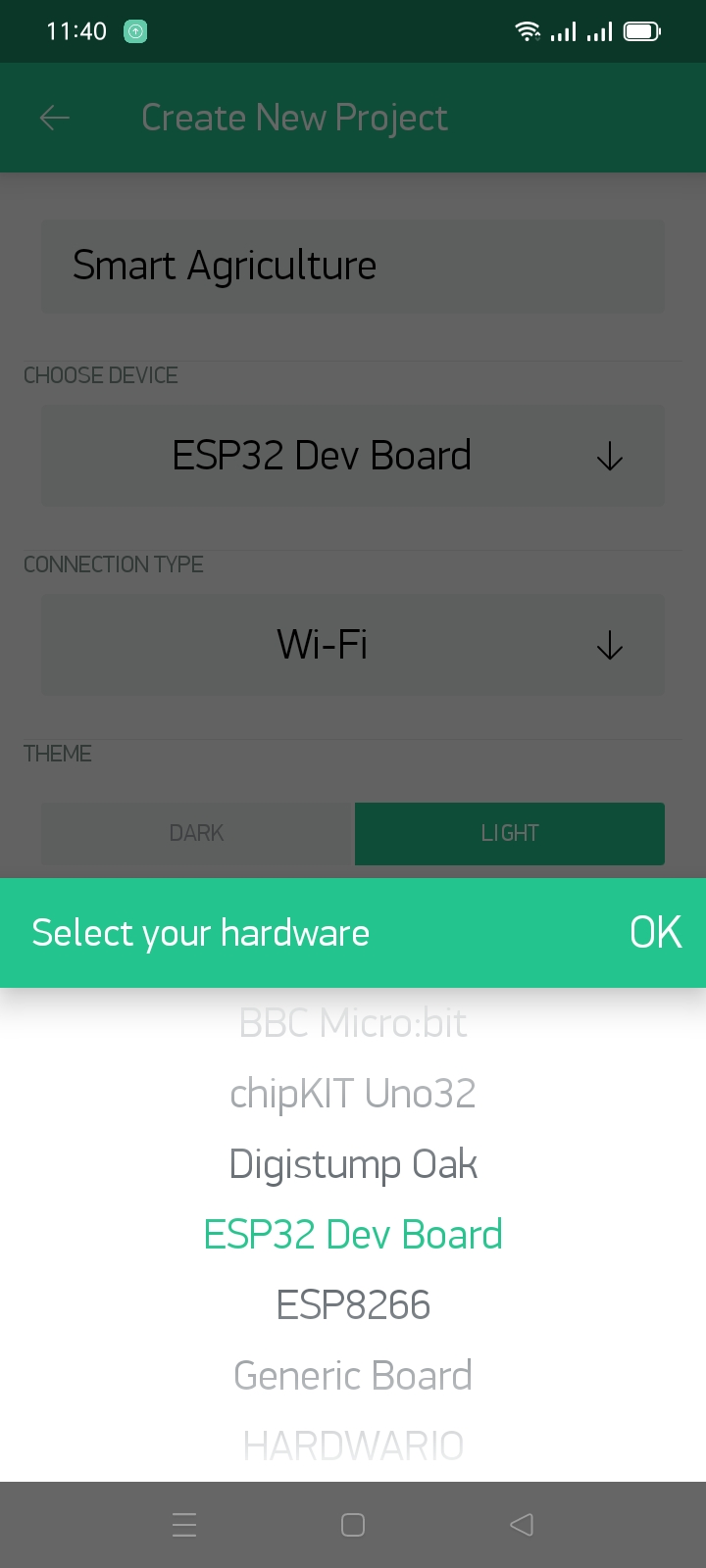
Task: Confirm hardware selection with OK
Action: tap(655, 932)
